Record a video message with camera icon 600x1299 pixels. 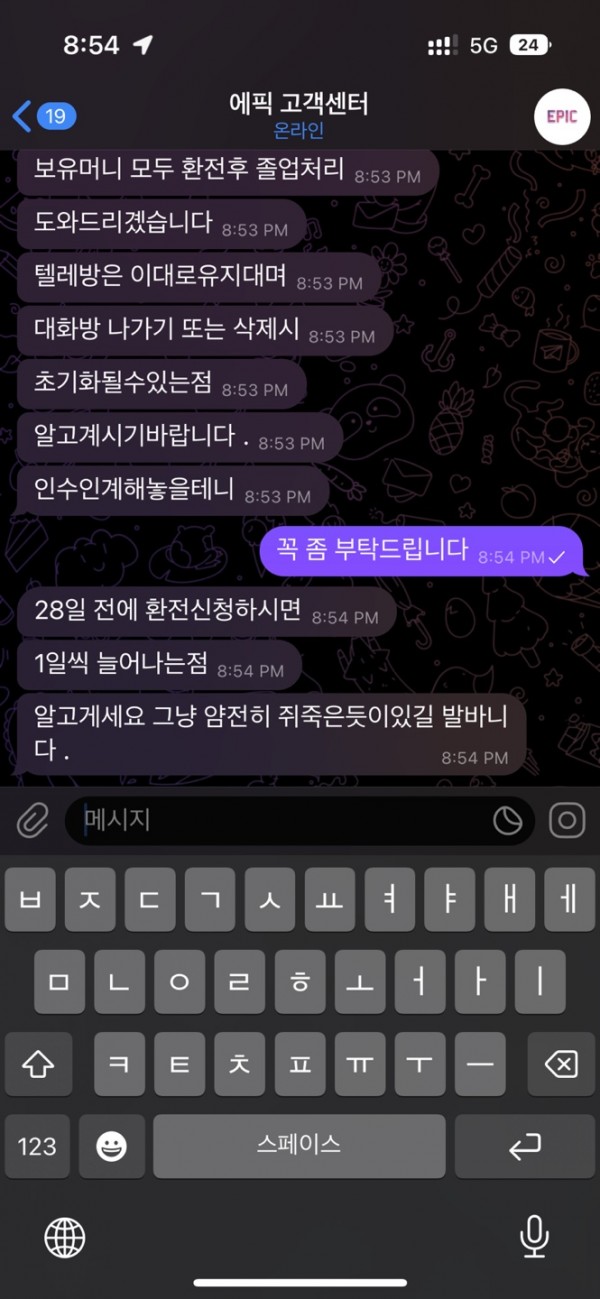567,821
